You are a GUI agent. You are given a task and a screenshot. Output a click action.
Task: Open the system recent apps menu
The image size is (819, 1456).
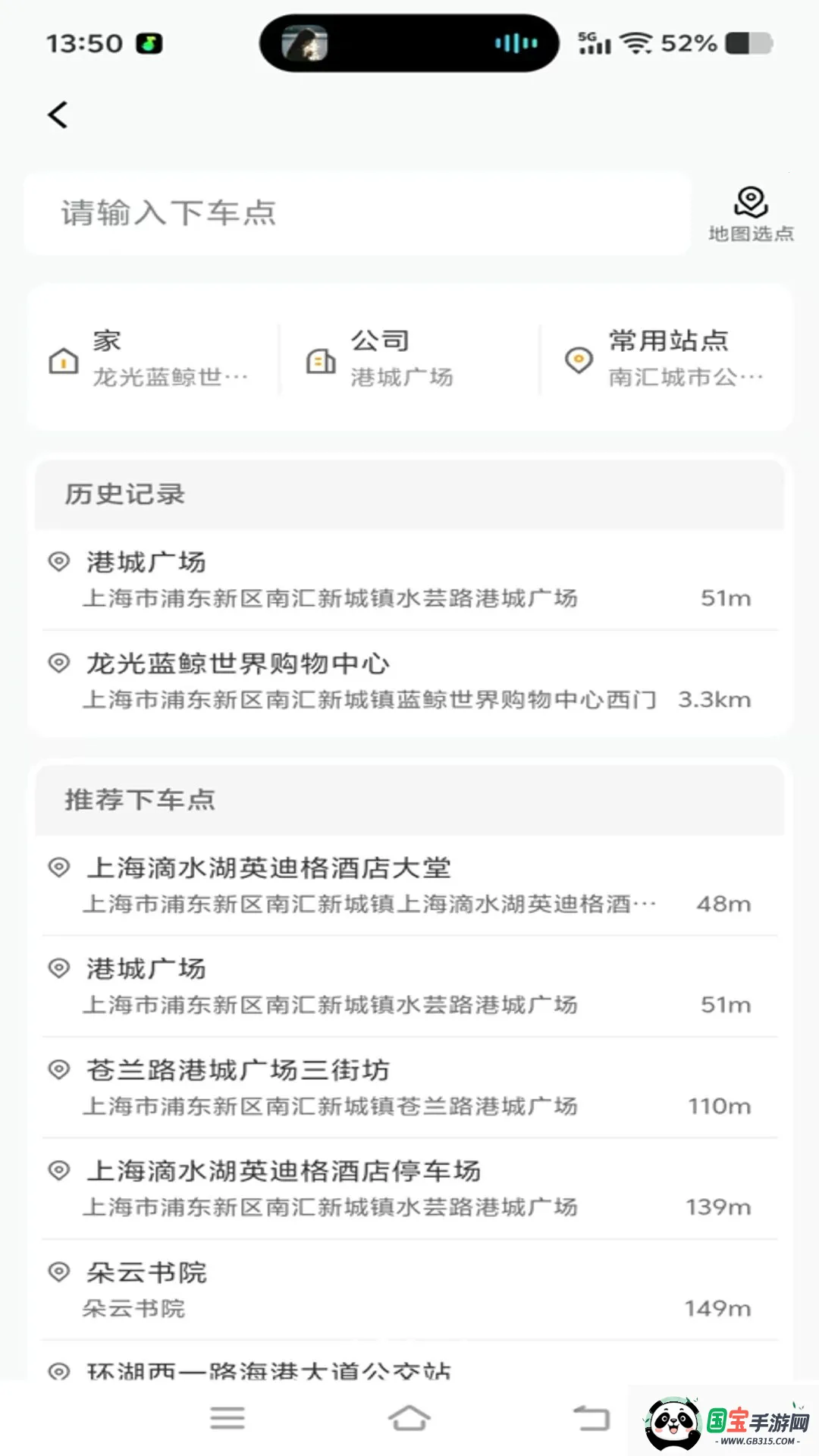[x=227, y=1417]
